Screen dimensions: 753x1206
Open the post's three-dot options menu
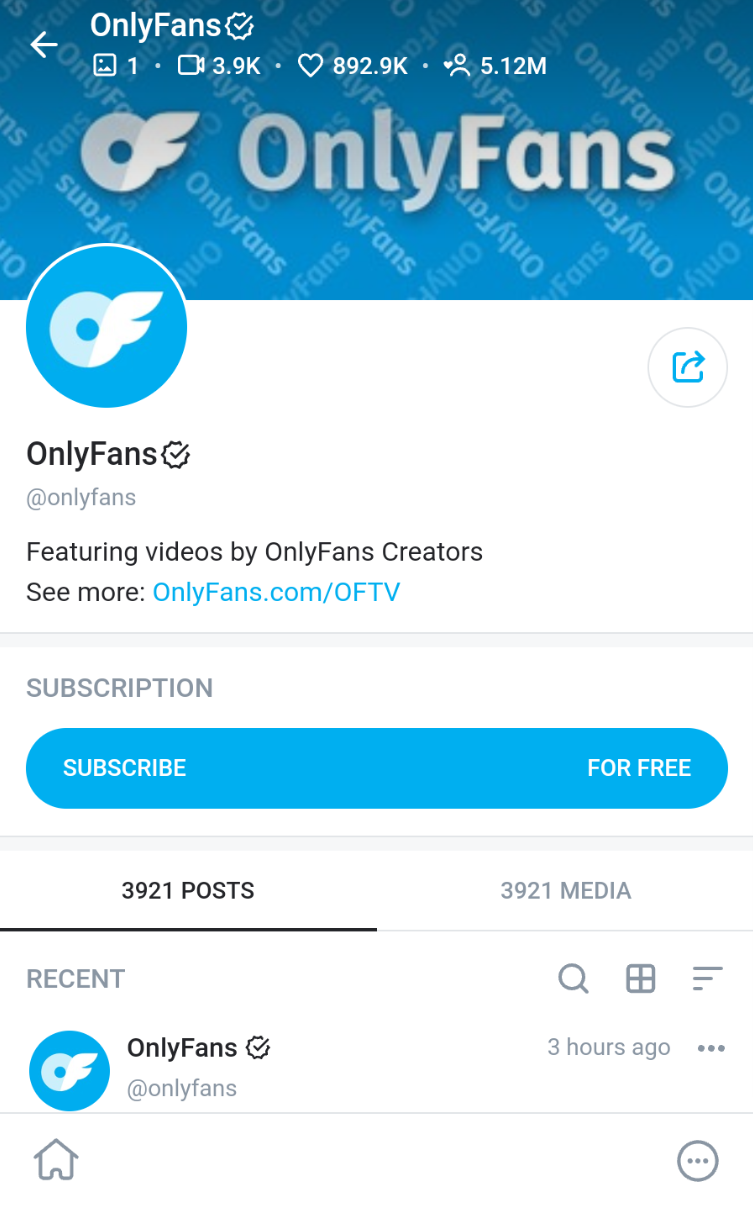[710, 1048]
